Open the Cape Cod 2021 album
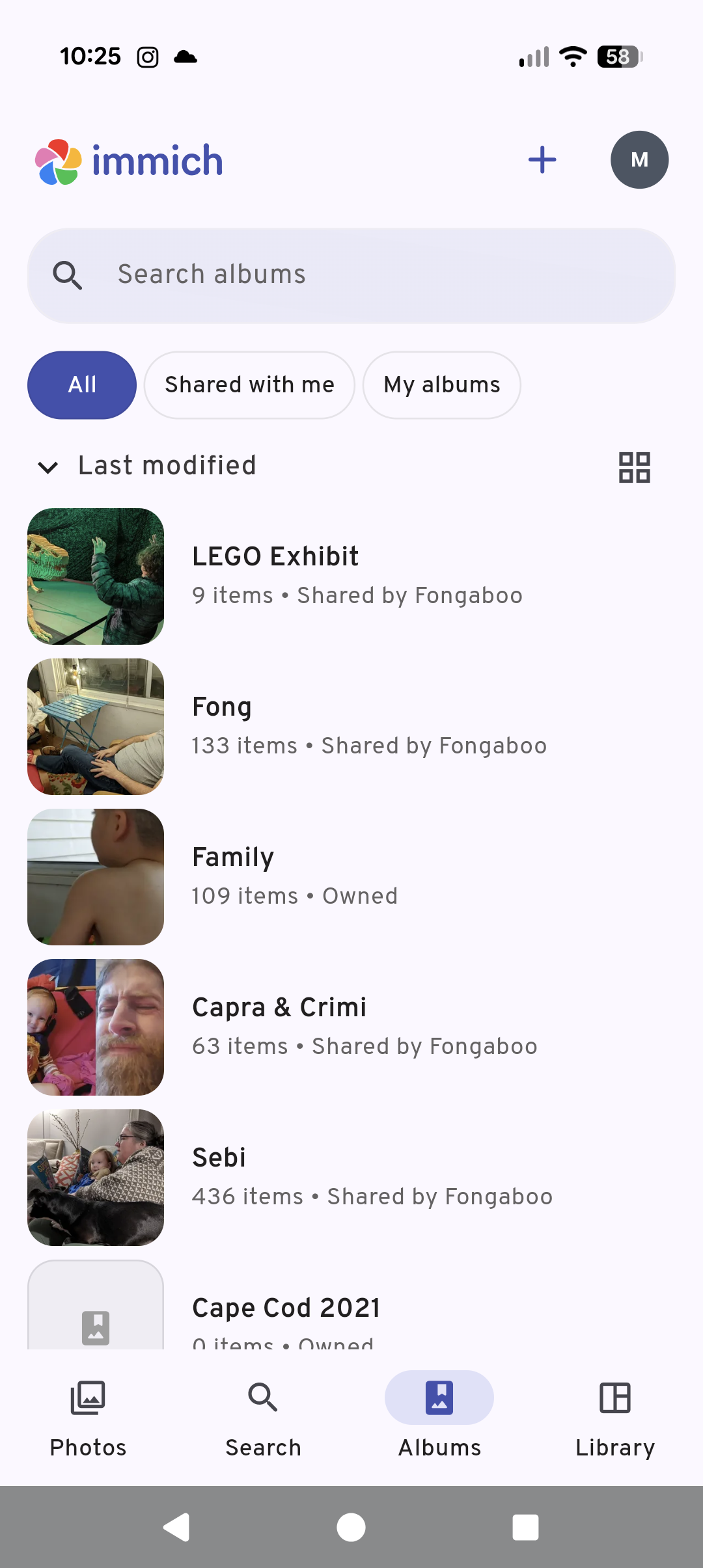 pyautogui.click(x=286, y=1309)
